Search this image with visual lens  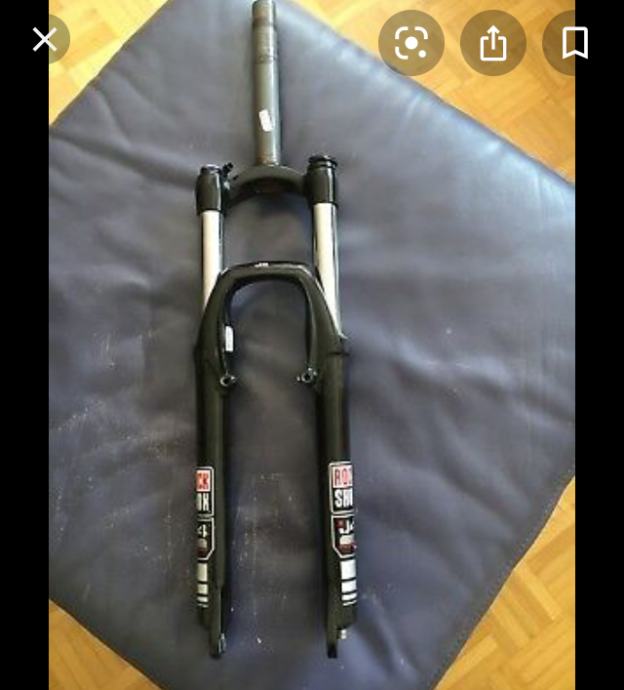click(411, 43)
